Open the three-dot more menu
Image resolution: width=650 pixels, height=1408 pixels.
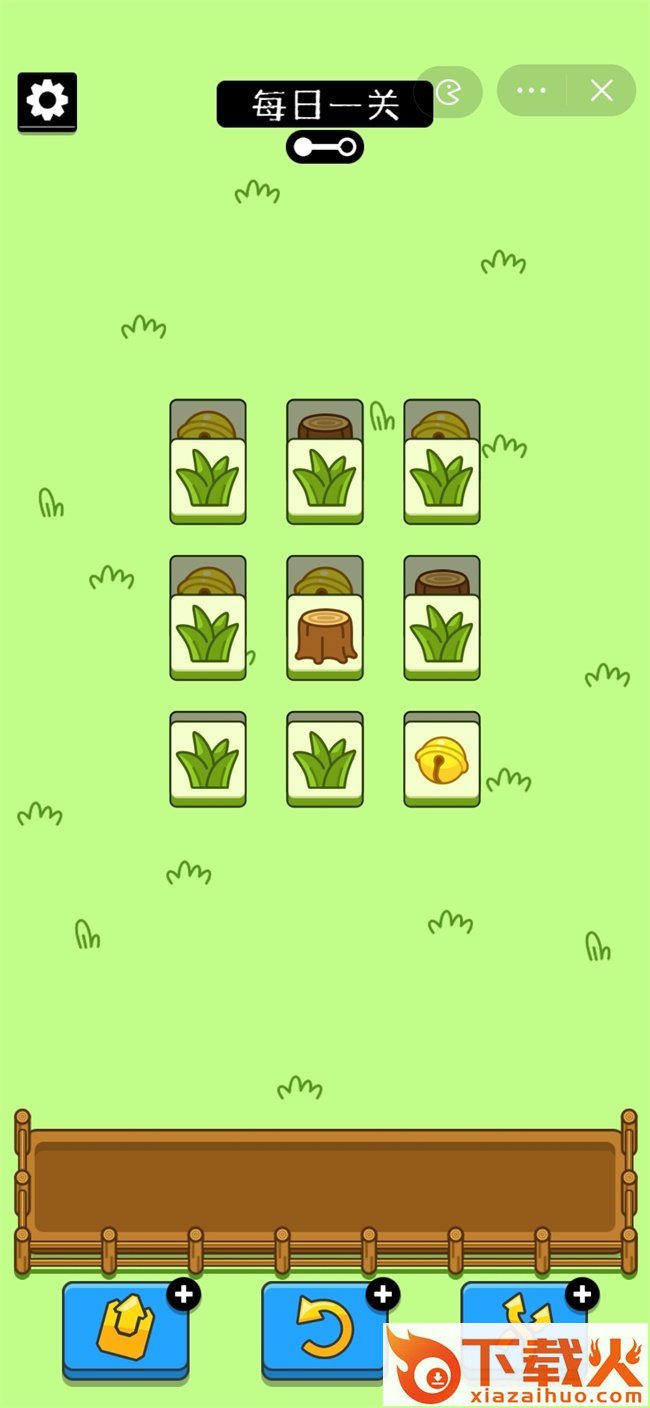click(532, 91)
